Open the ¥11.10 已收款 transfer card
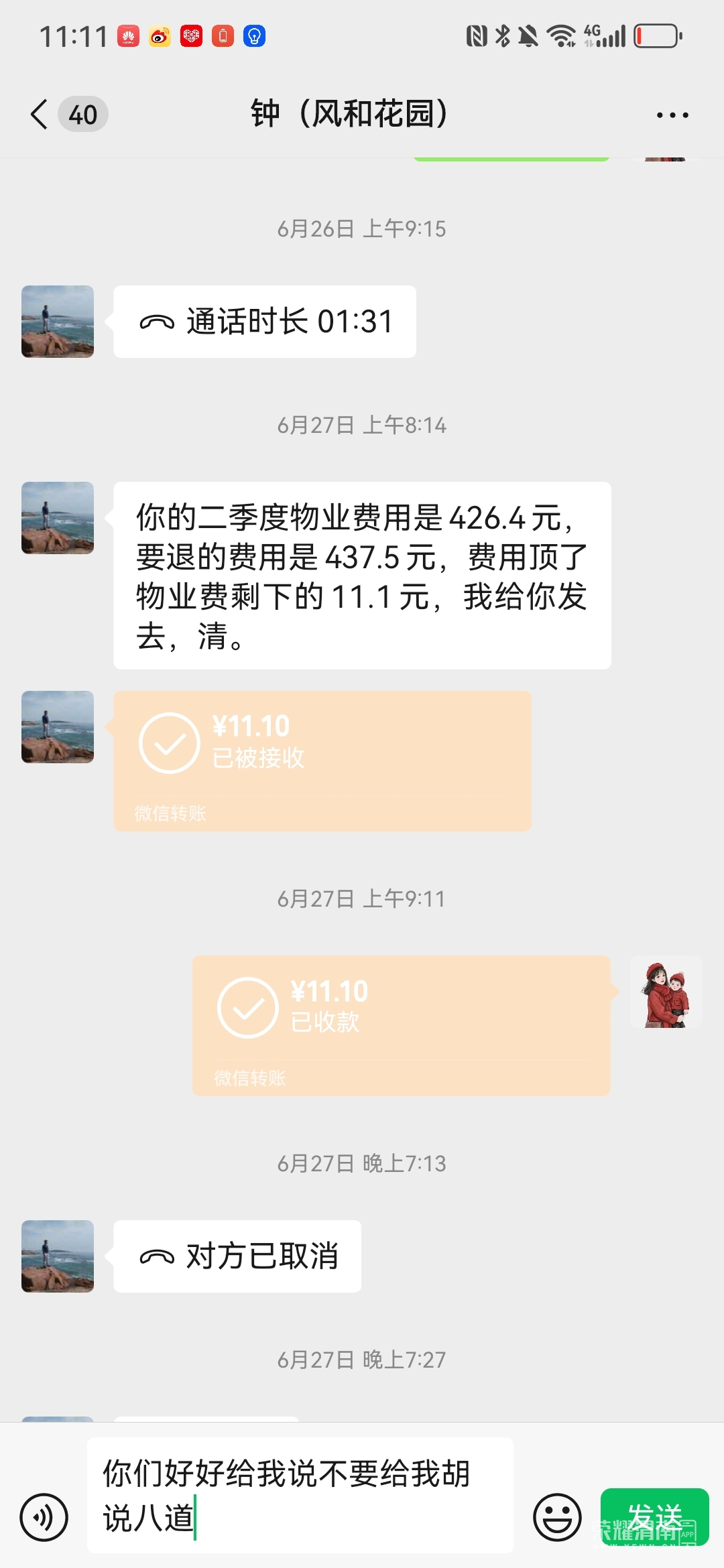Viewport: 724px width, 1568px height. (x=401, y=1025)
